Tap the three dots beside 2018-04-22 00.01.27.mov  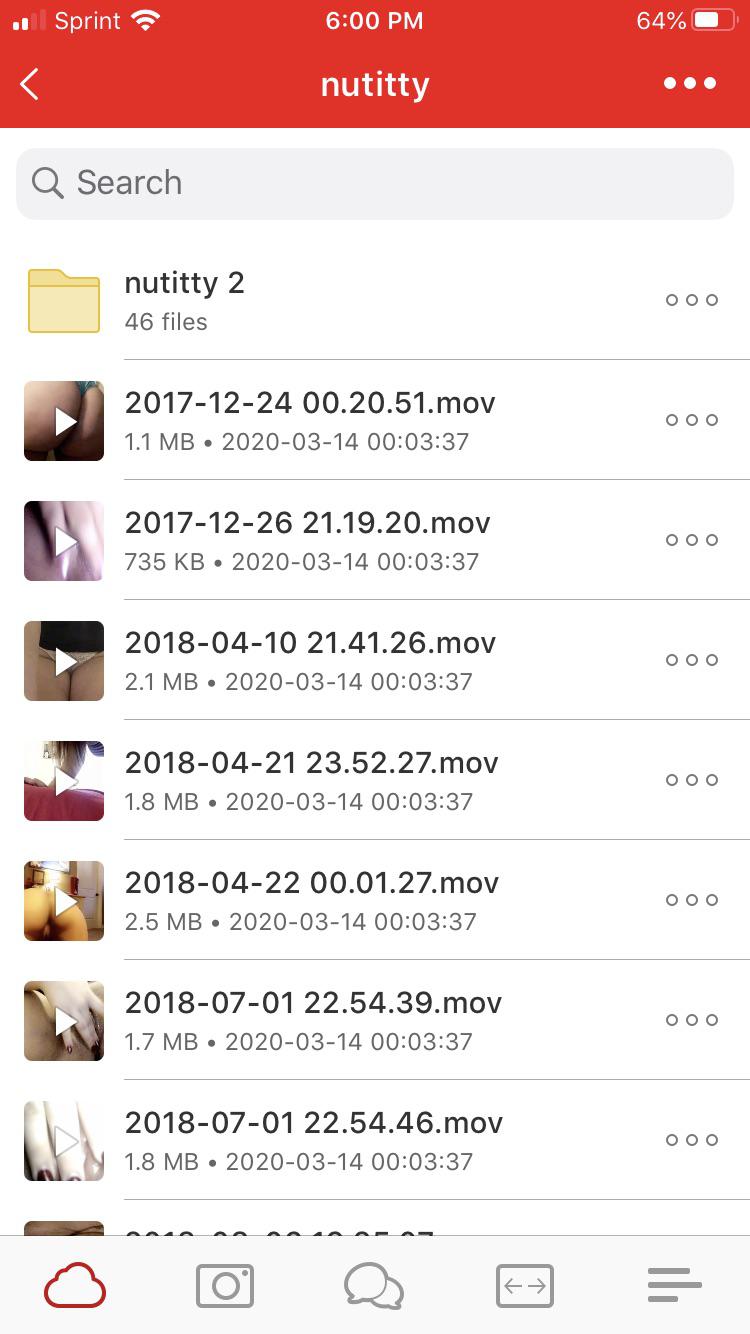[x=692, y=900]
